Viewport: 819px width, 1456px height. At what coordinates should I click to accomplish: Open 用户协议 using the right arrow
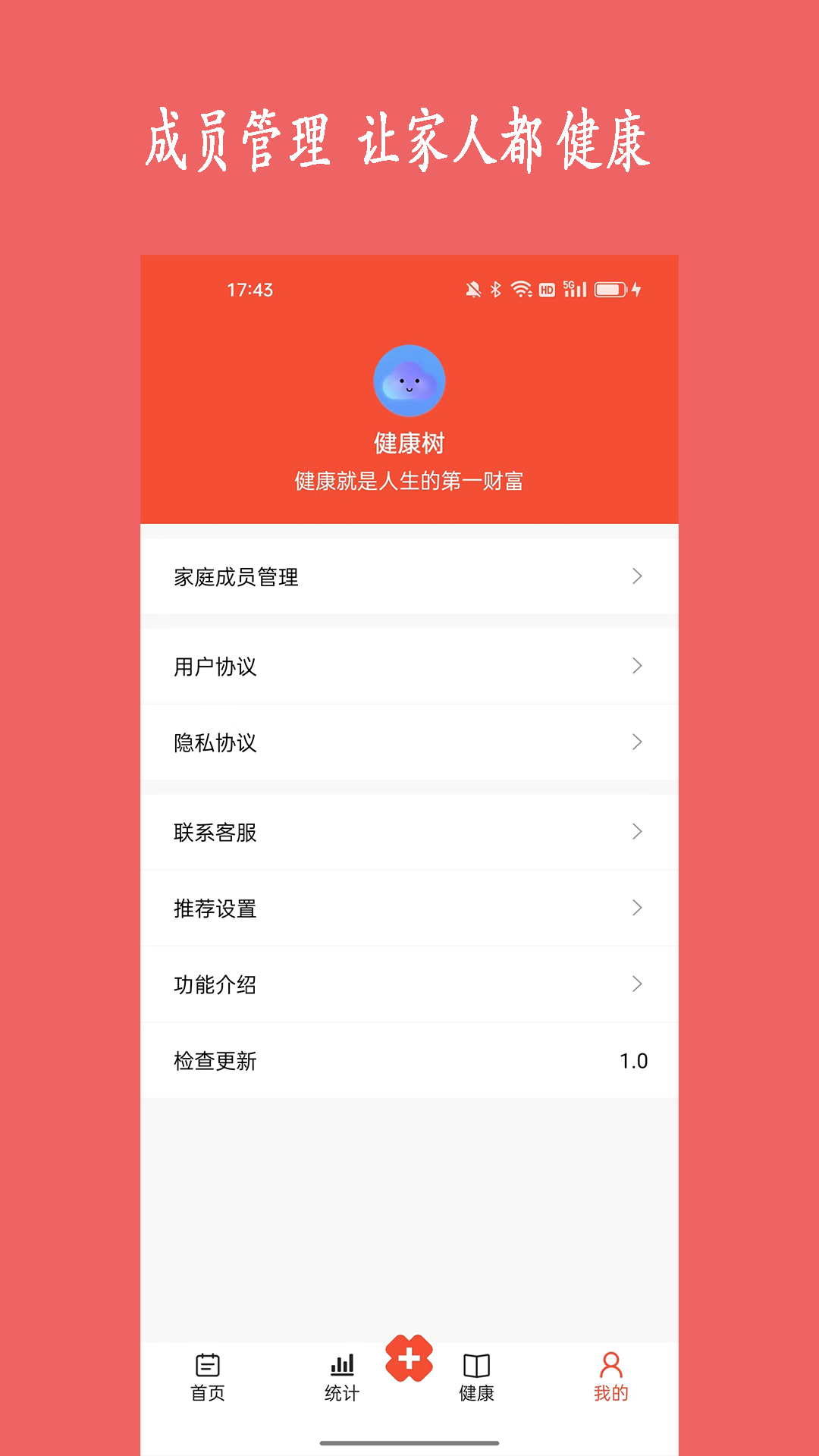637,667
